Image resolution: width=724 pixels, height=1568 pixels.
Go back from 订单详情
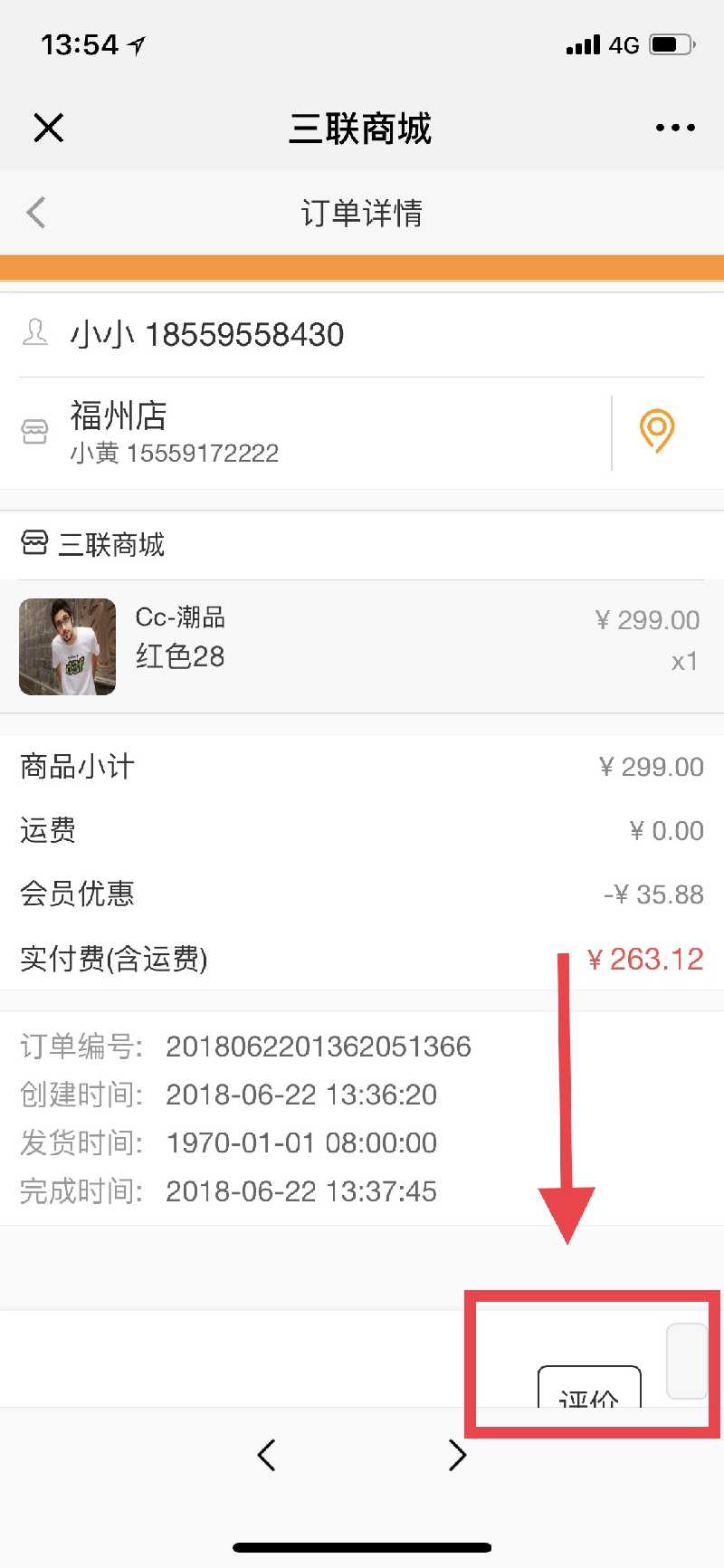(x=36, y=213)
